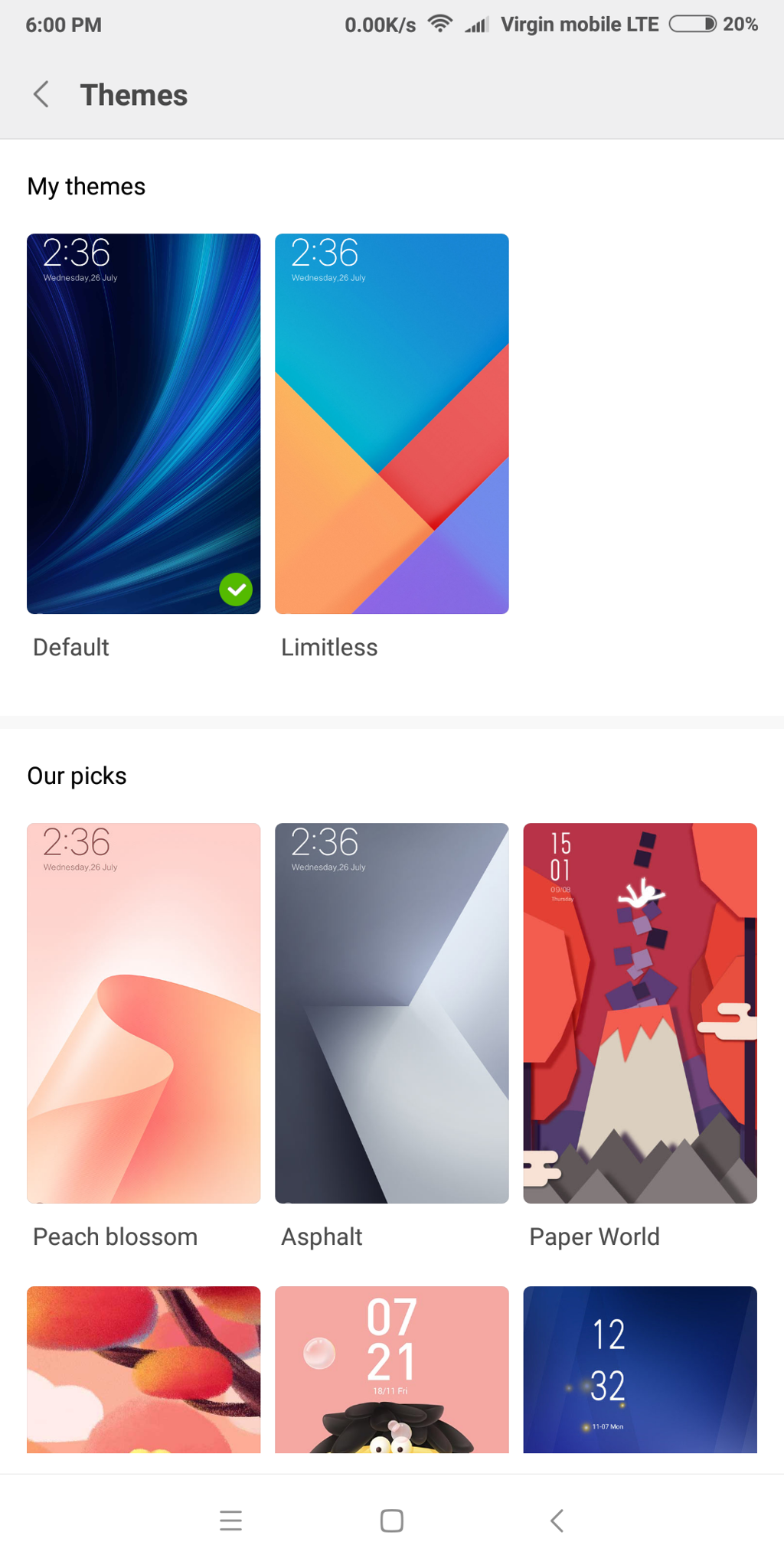Screen dimensions: 784x1568
Task: Open the Paper World theme
Action: [x=639, y=1013]
